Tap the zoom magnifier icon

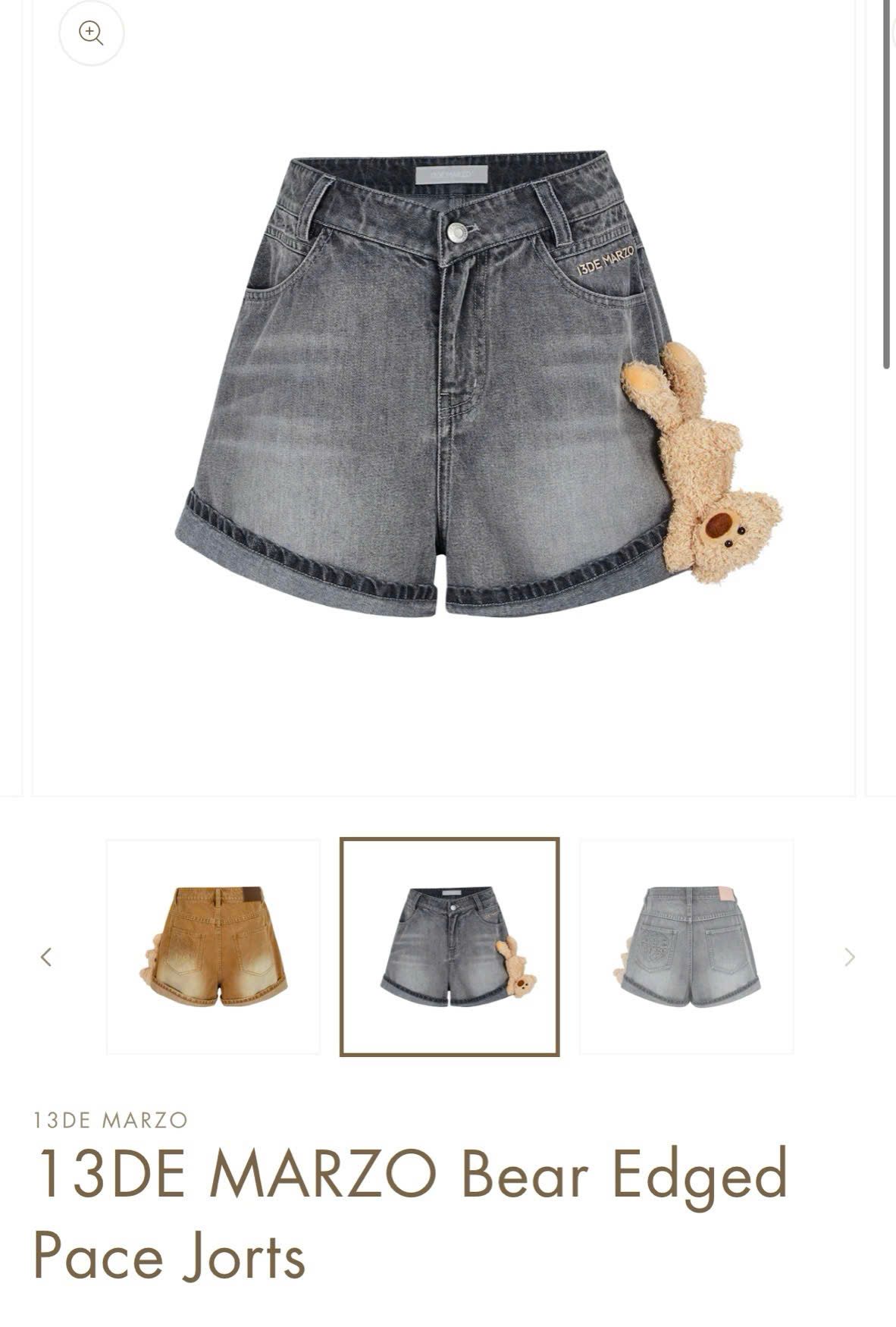coord(91,33)
